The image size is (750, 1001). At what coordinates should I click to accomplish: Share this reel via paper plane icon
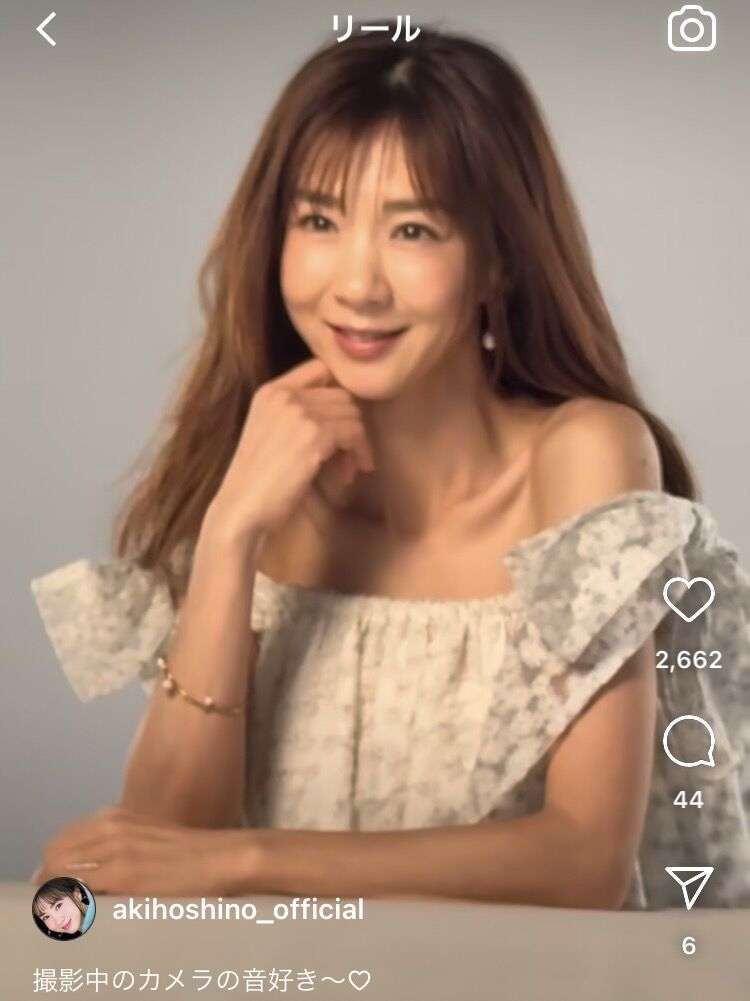coord(690,887)
